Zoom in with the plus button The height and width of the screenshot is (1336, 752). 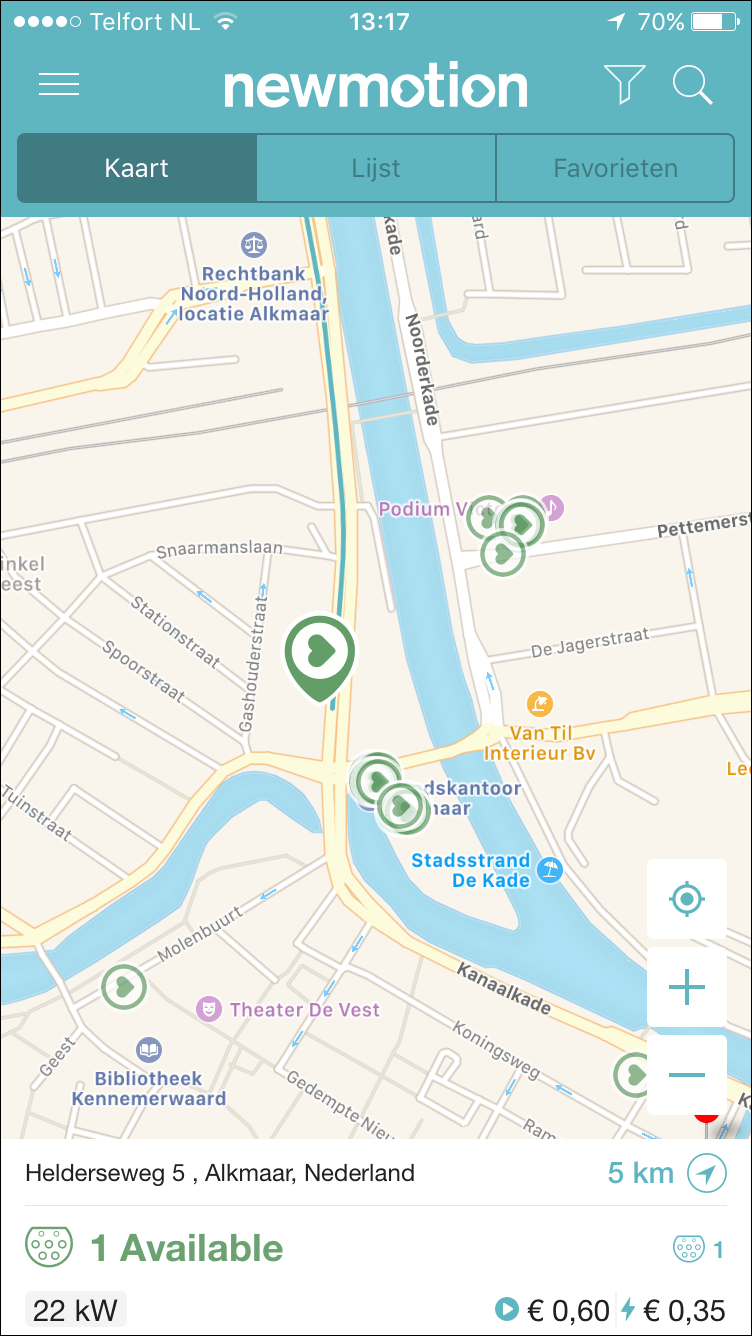pyautogui.click(x=687, y=987)
